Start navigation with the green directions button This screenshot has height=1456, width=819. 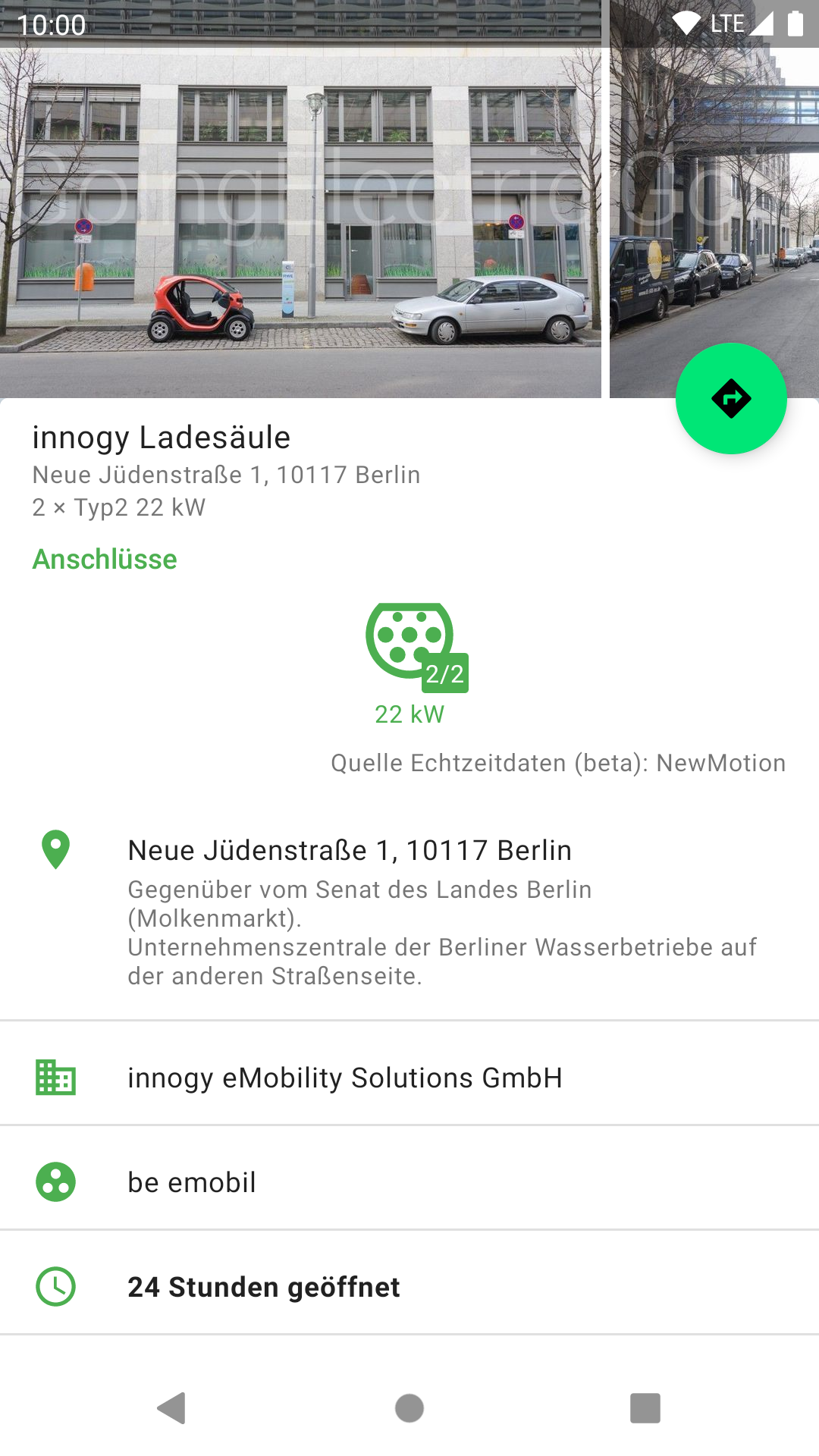click(731, 399)
